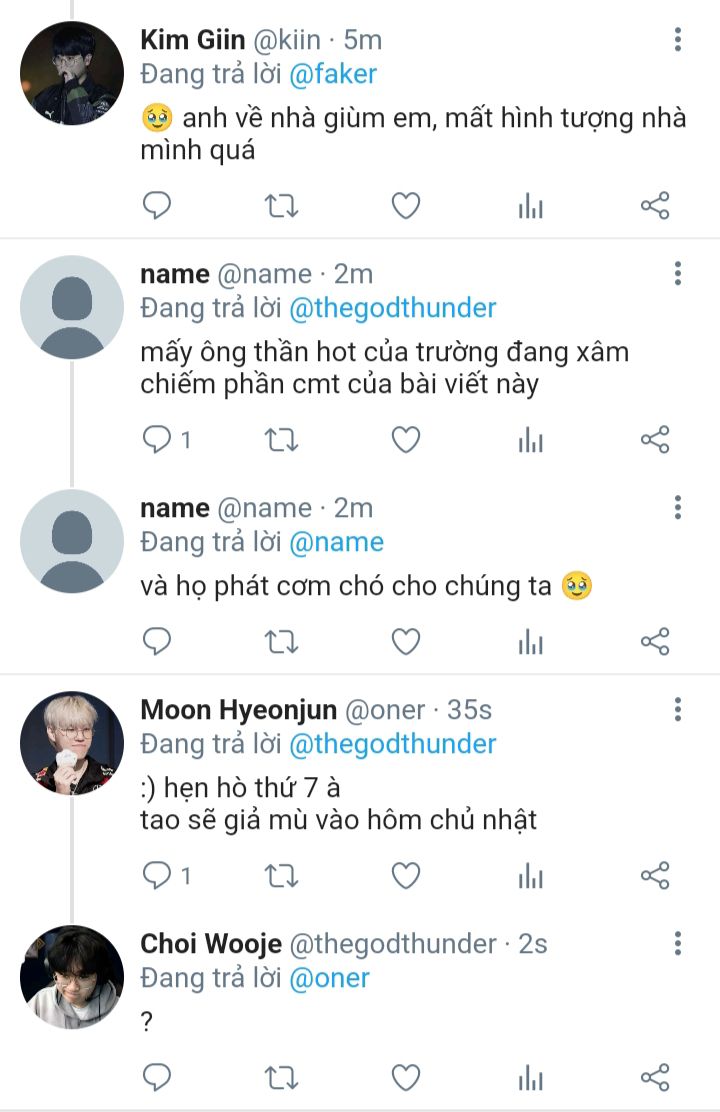The image size is (720, 1112).
Task: Retweet Kim Giin's reply to @faker
Action: 280,207
